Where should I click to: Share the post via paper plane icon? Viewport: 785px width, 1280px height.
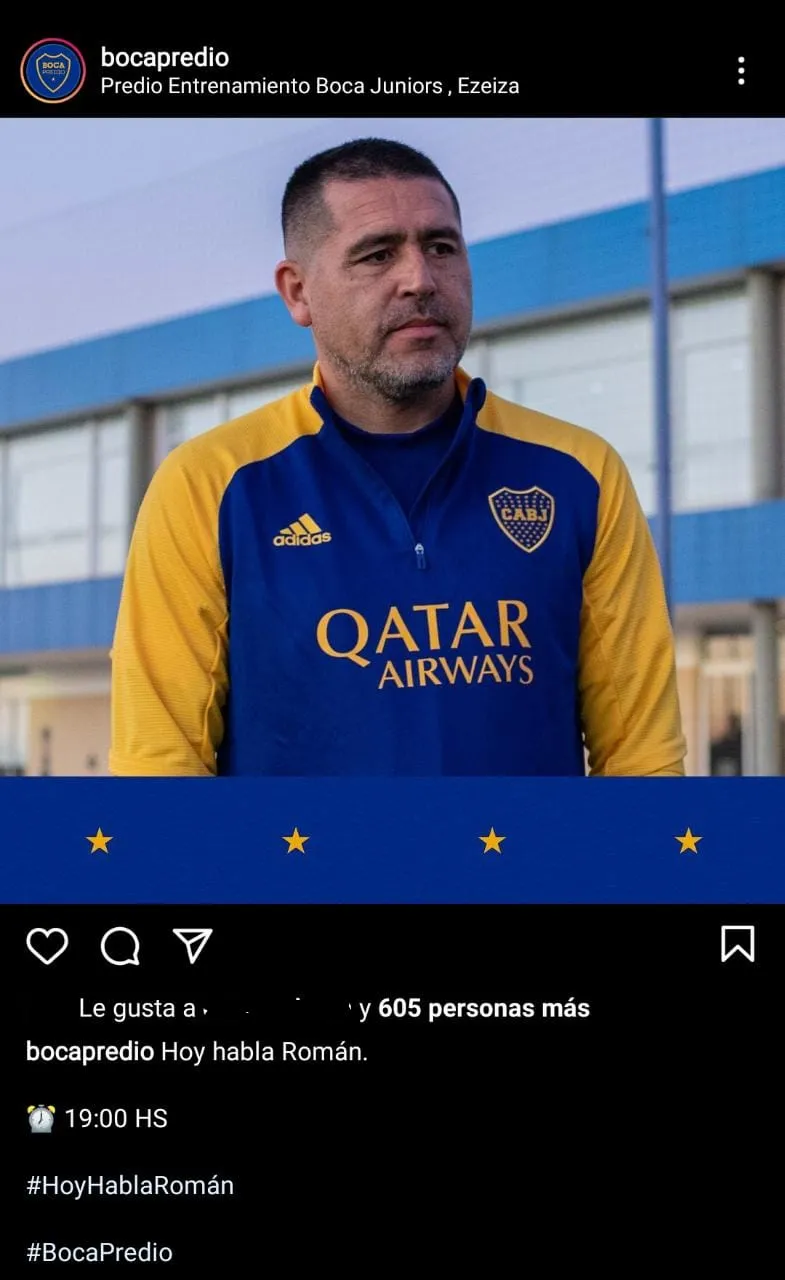point(192,945)
